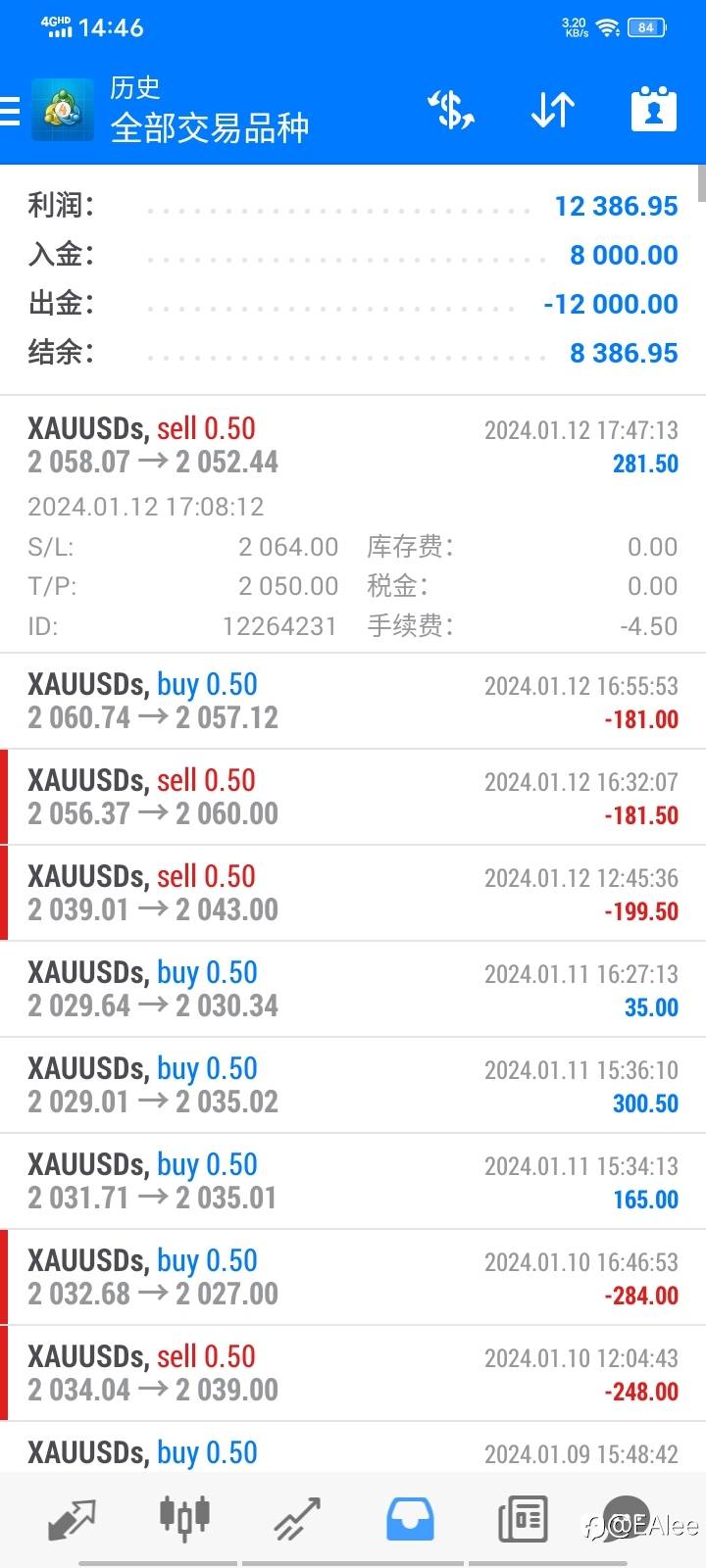Show details of the 300.50 profit trade
The width and height of the screenshot is (706, 1568).
pyautogui.click(x=353, y=1085)
